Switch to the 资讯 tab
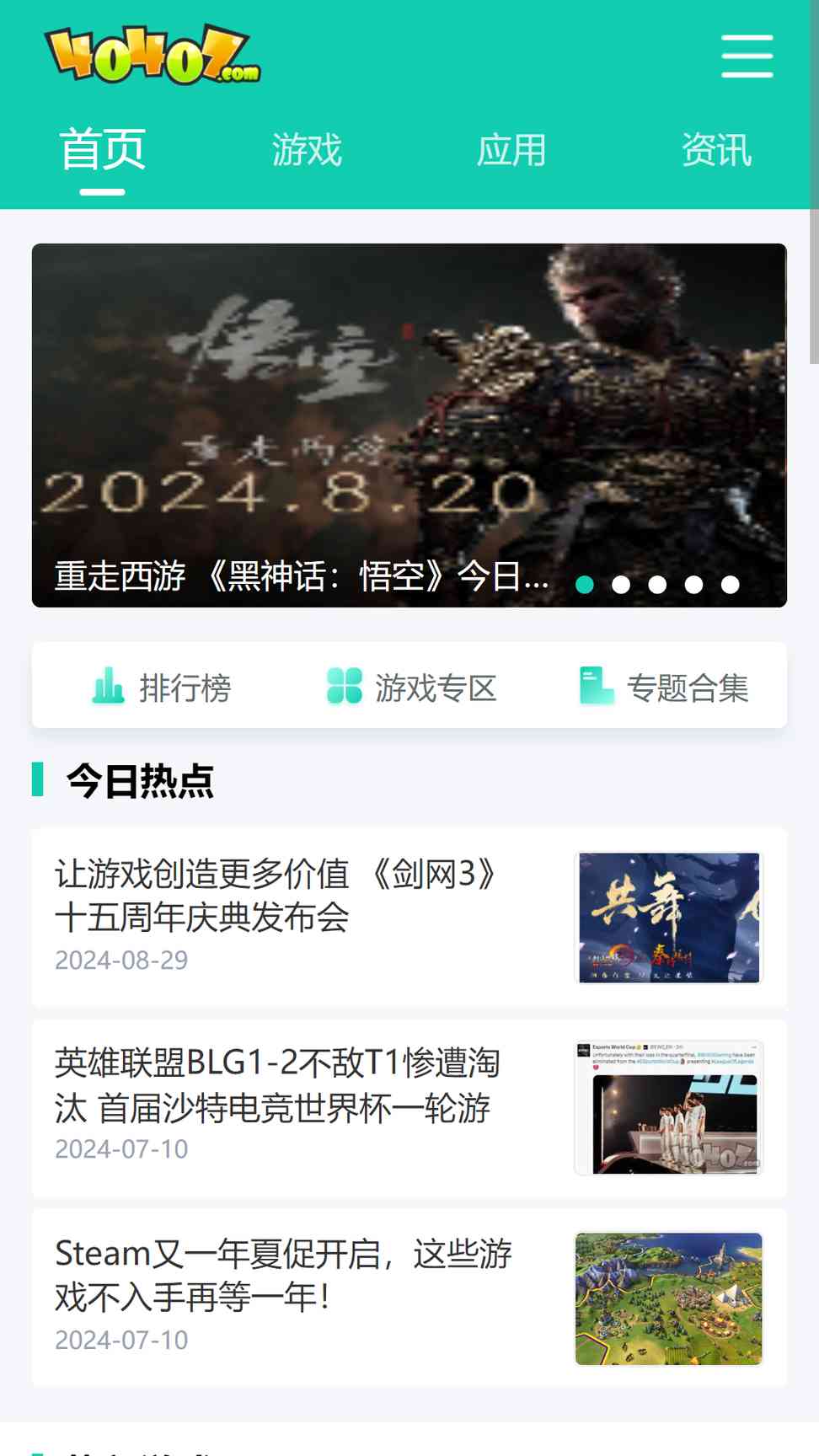Screen dimensions: 819x1456 click(716, 151)
